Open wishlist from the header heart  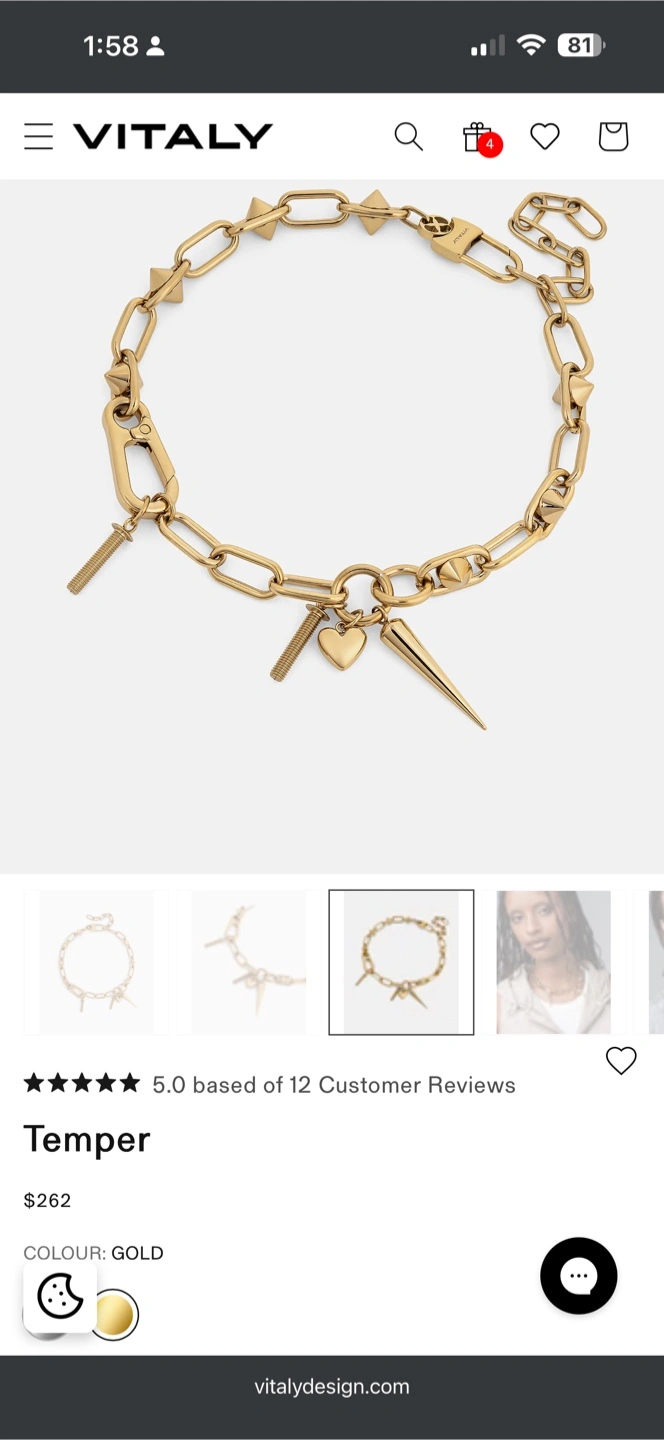tap(545, 136)
